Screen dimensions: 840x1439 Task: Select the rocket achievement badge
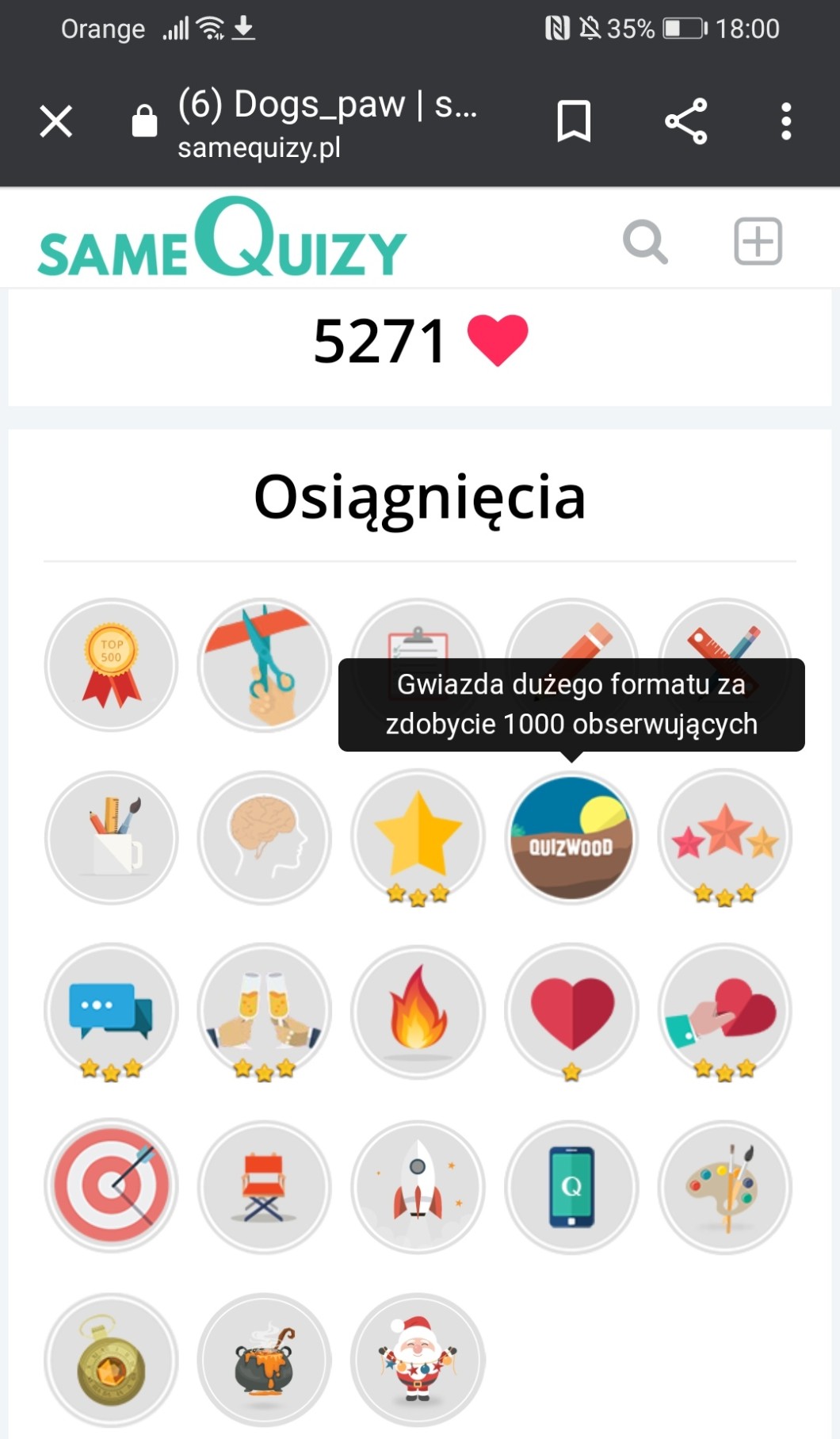pos(418,1186)
